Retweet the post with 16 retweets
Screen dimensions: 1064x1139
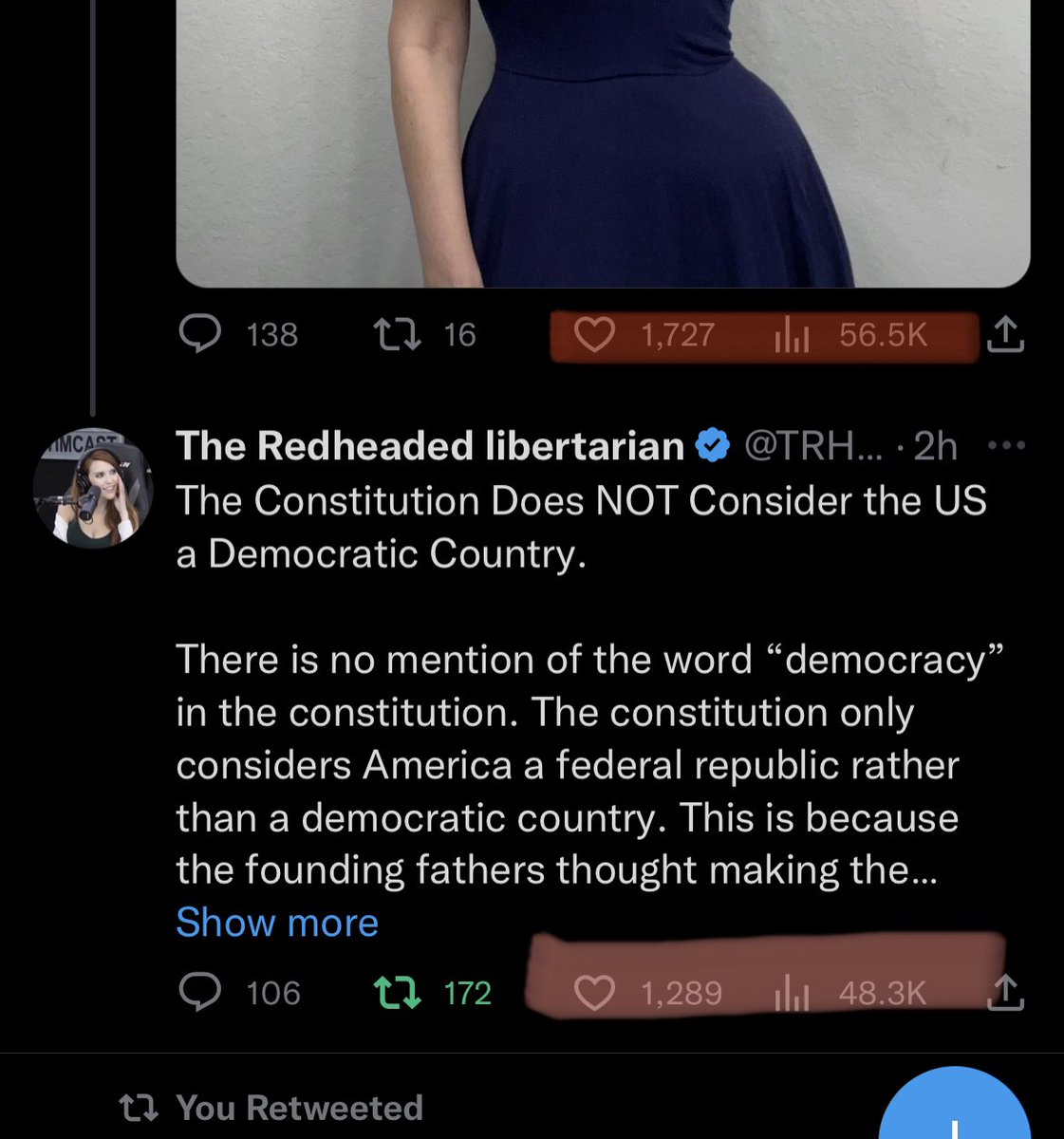[x=395, y=334]
